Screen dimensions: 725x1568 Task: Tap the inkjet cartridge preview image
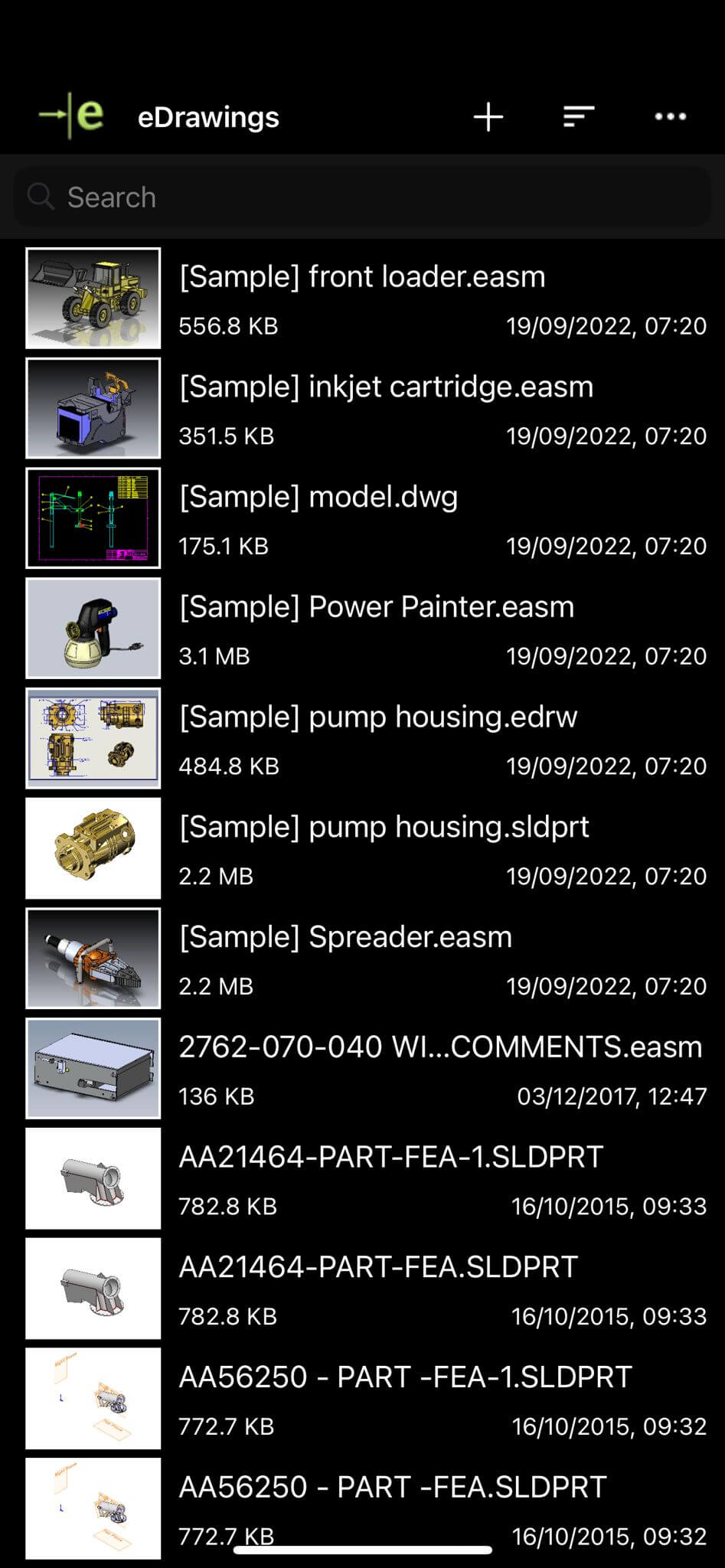coord(93,408)
